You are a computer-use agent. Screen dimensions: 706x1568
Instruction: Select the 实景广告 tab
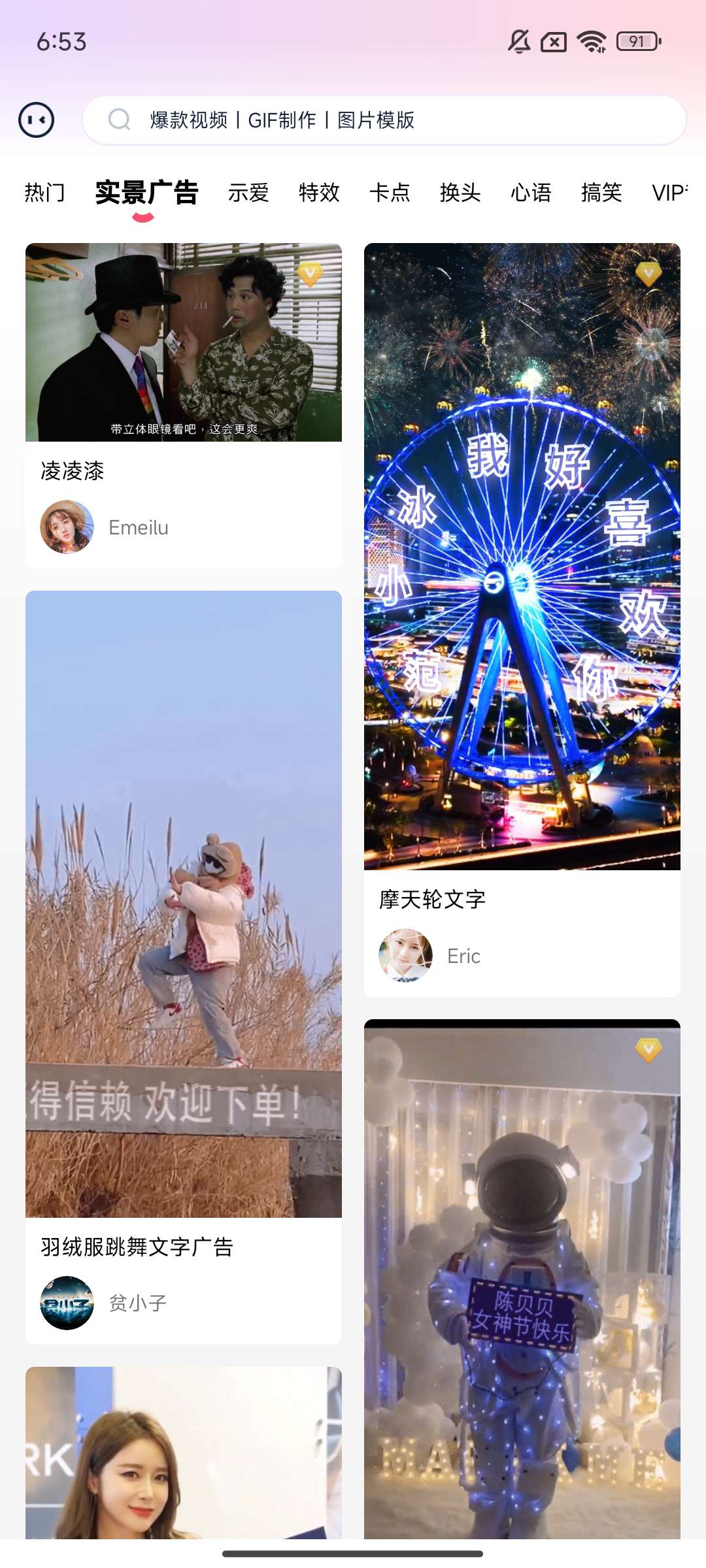click(x=146, y=193)
